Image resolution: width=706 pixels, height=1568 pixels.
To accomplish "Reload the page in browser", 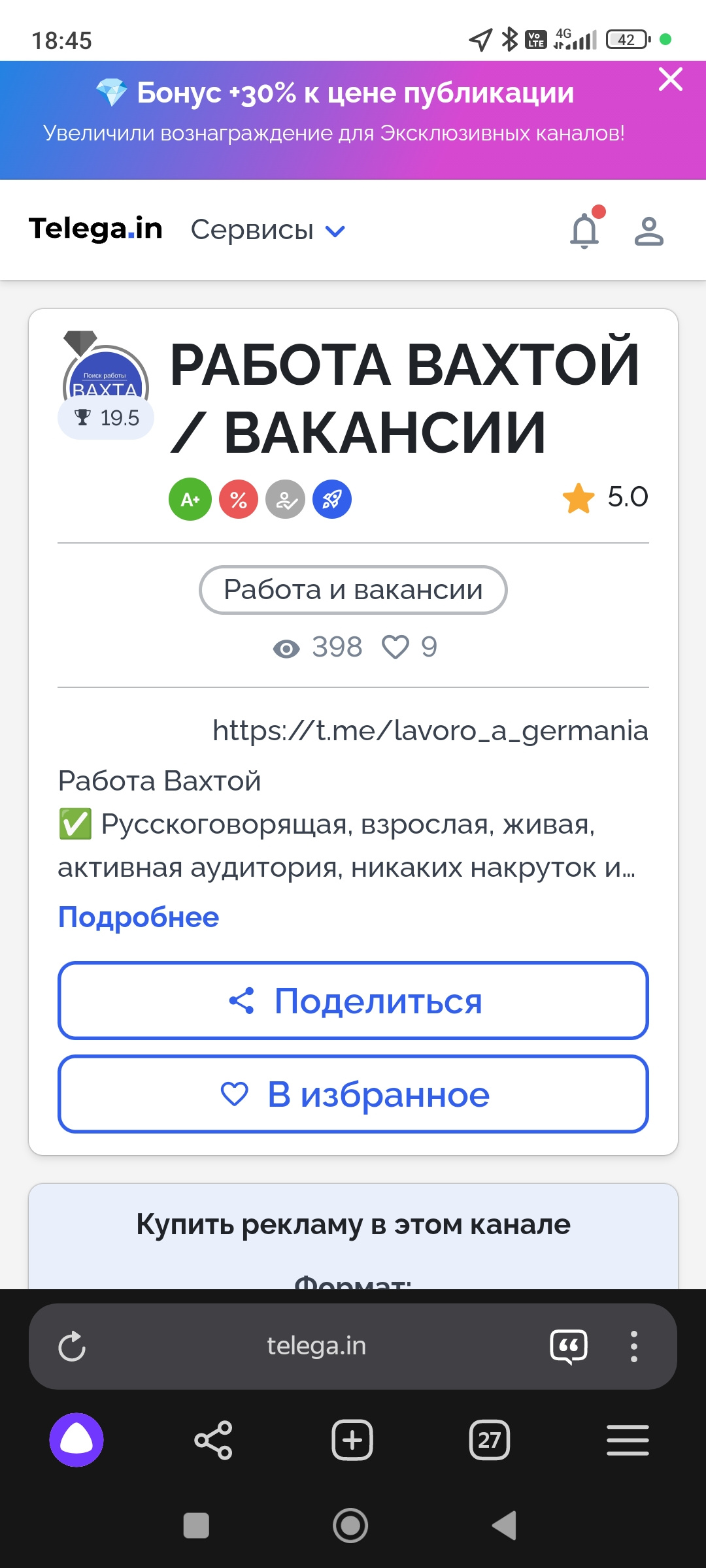I will click(72, 1347).
